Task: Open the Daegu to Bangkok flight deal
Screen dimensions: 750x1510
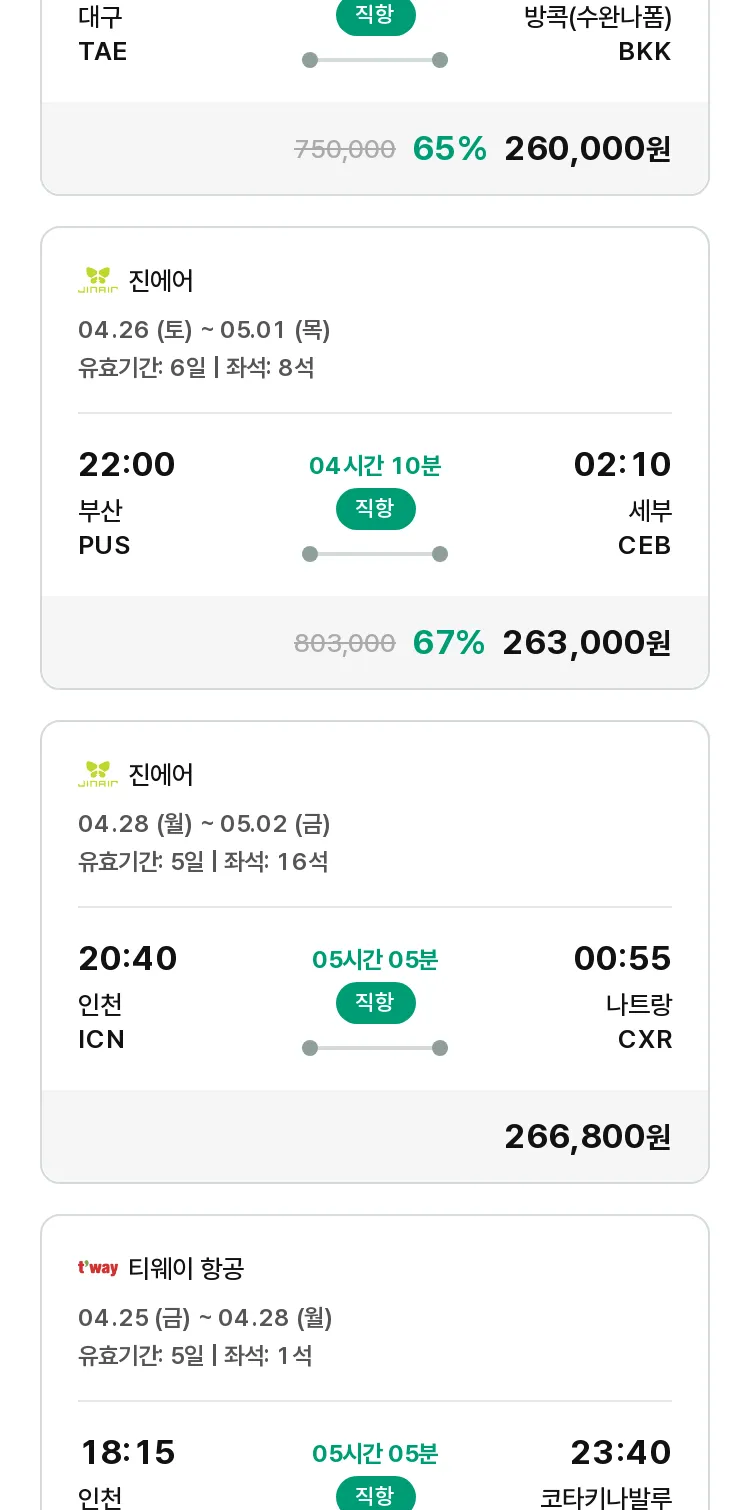Action: [375, 97]
